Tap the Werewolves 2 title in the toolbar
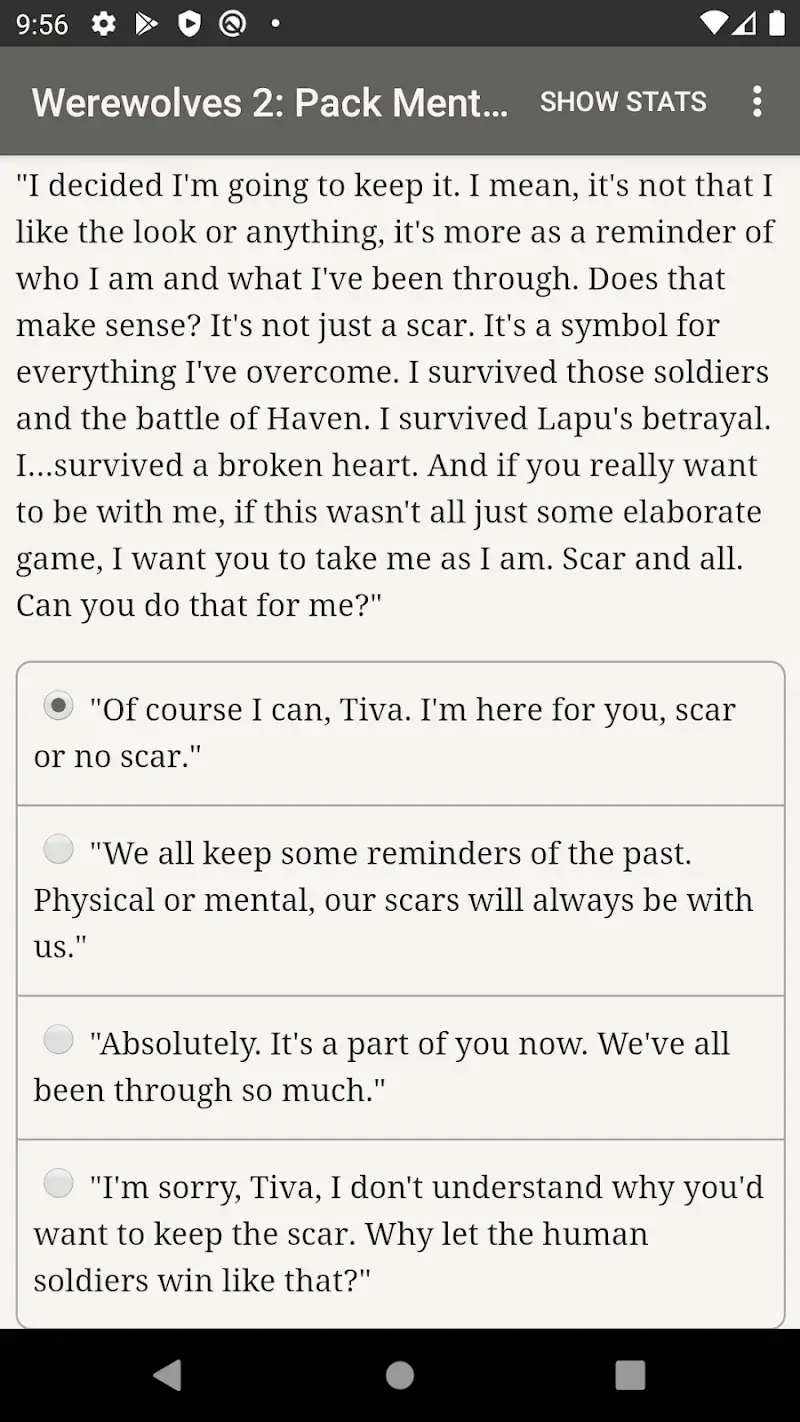The height and width of the screenshot is (1422, 800). point(270,101)
